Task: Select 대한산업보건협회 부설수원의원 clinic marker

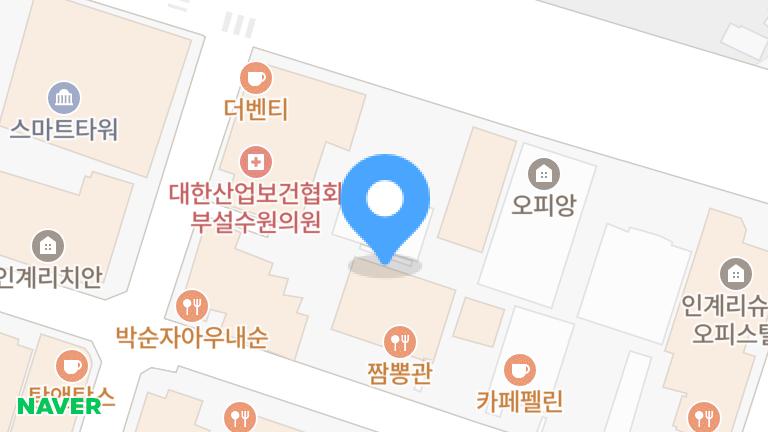Action: [x=256, y=161]
